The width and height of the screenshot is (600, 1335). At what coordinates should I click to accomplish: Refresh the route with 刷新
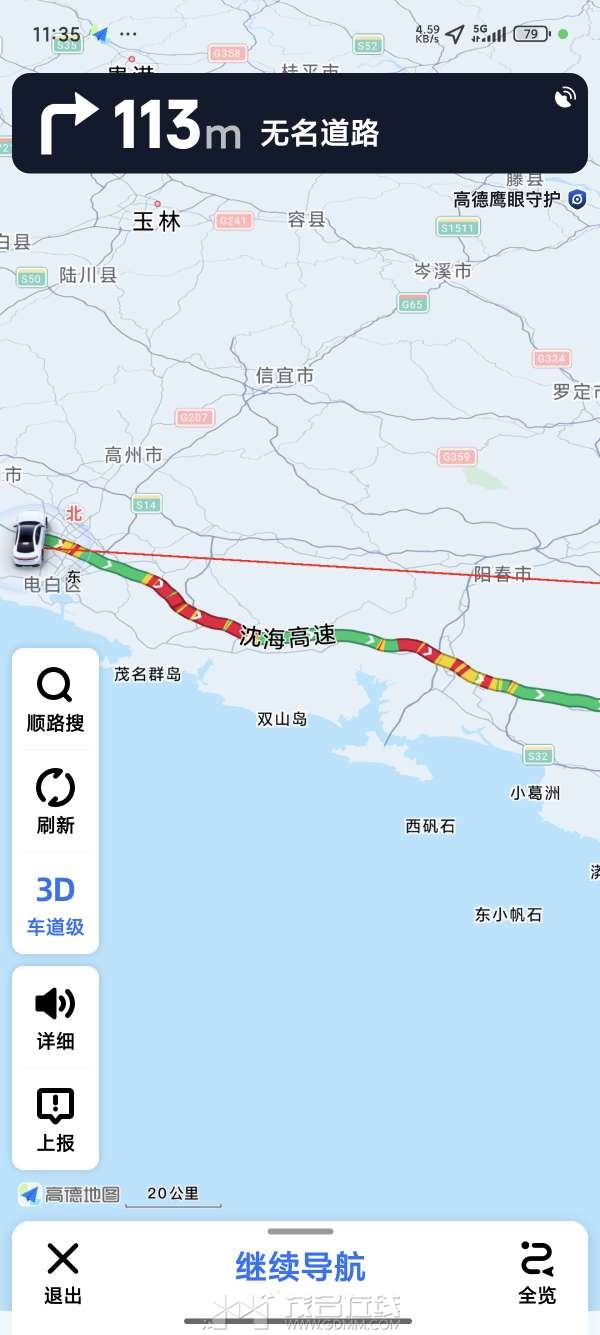pos(55,802)
